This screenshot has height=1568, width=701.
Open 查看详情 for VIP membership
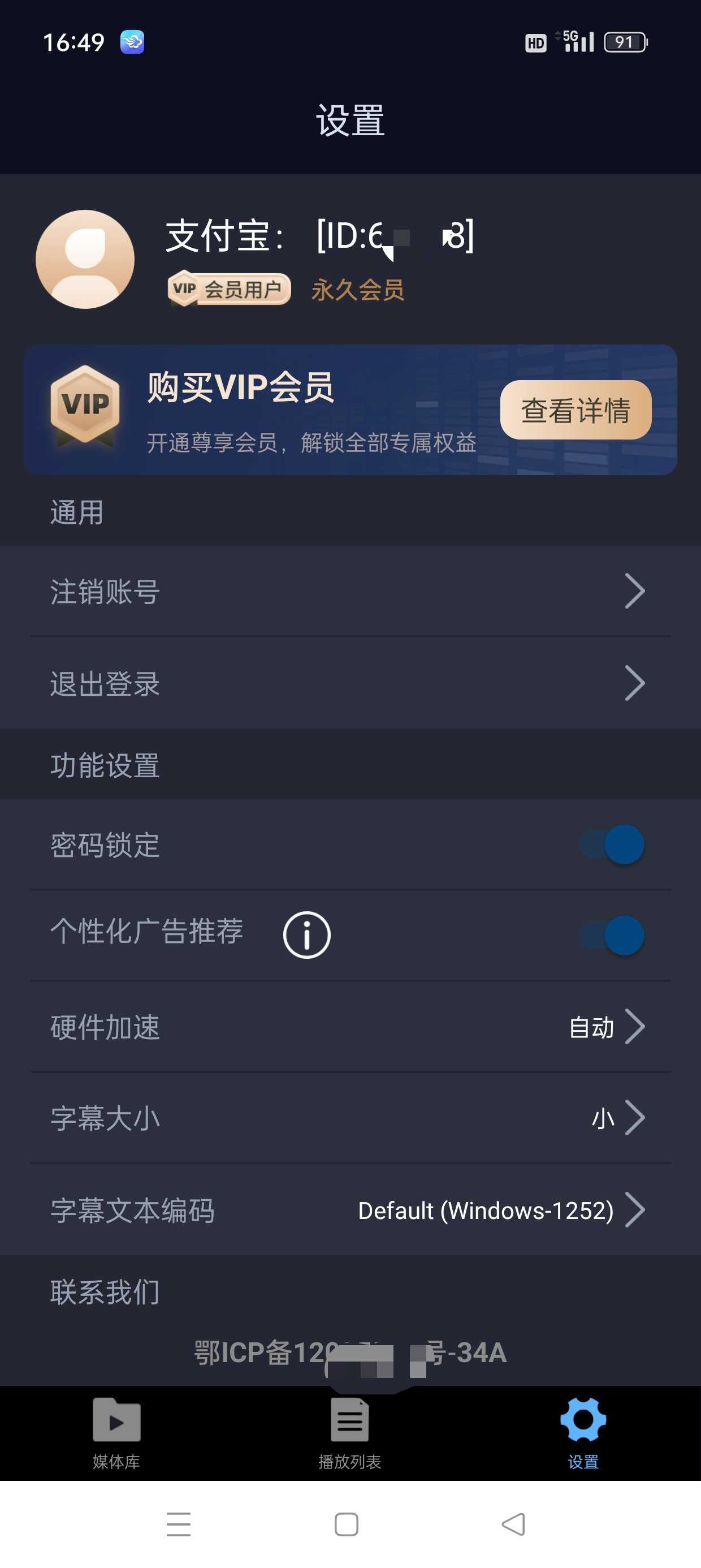coord(575,410)
